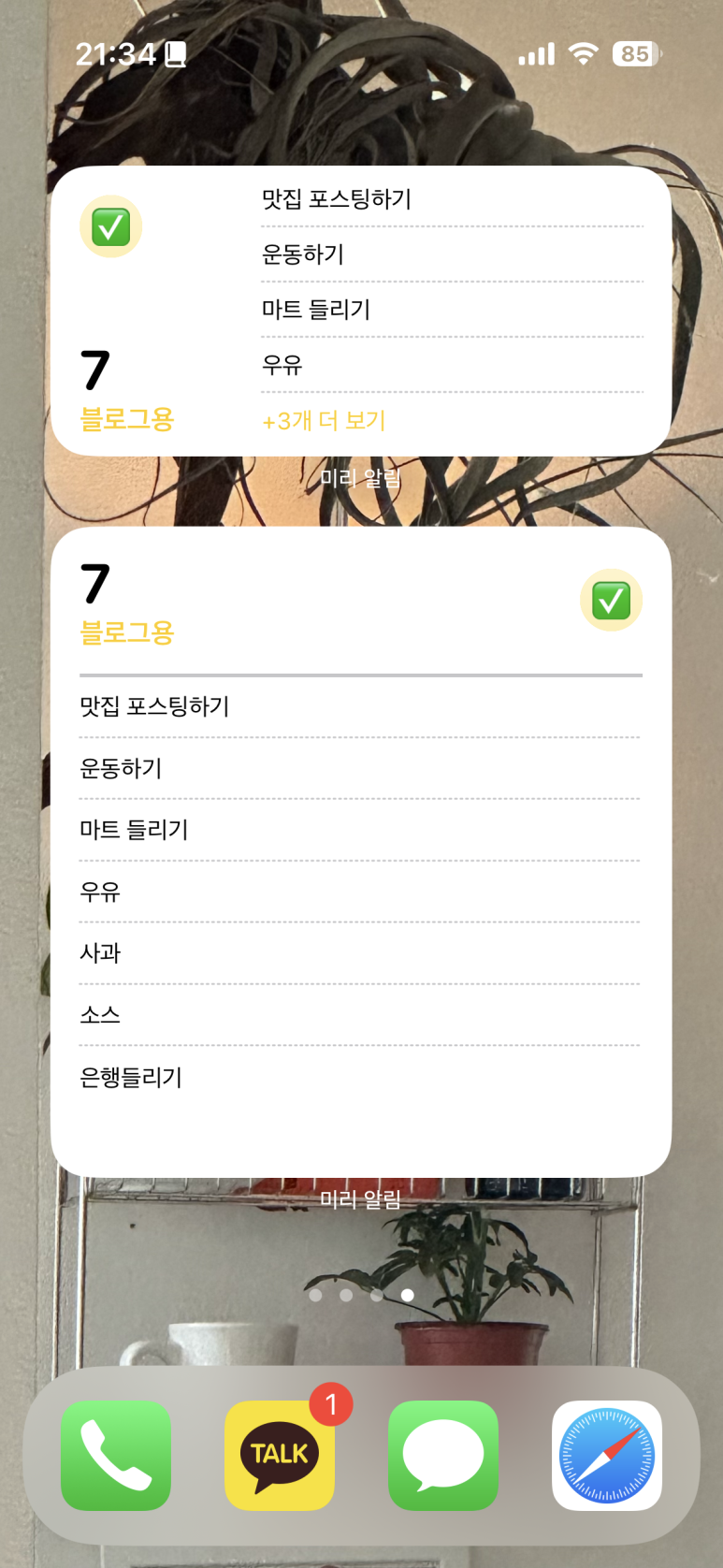The height and width of the screenshot is (1568, 723).
Task: Open the '소스' reminder item
Action: point(360,1015)
